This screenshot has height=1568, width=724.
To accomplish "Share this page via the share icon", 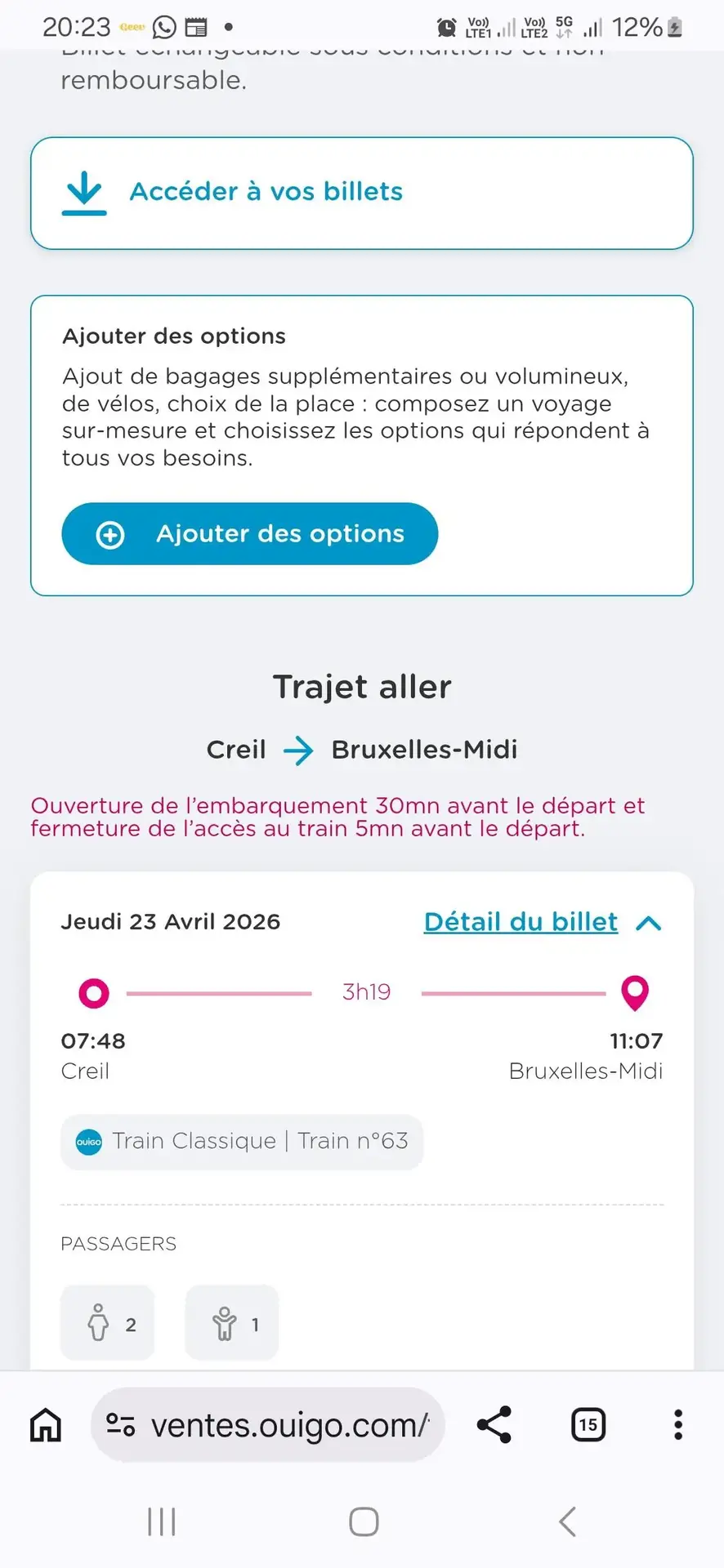I will tap(494, 1426).
